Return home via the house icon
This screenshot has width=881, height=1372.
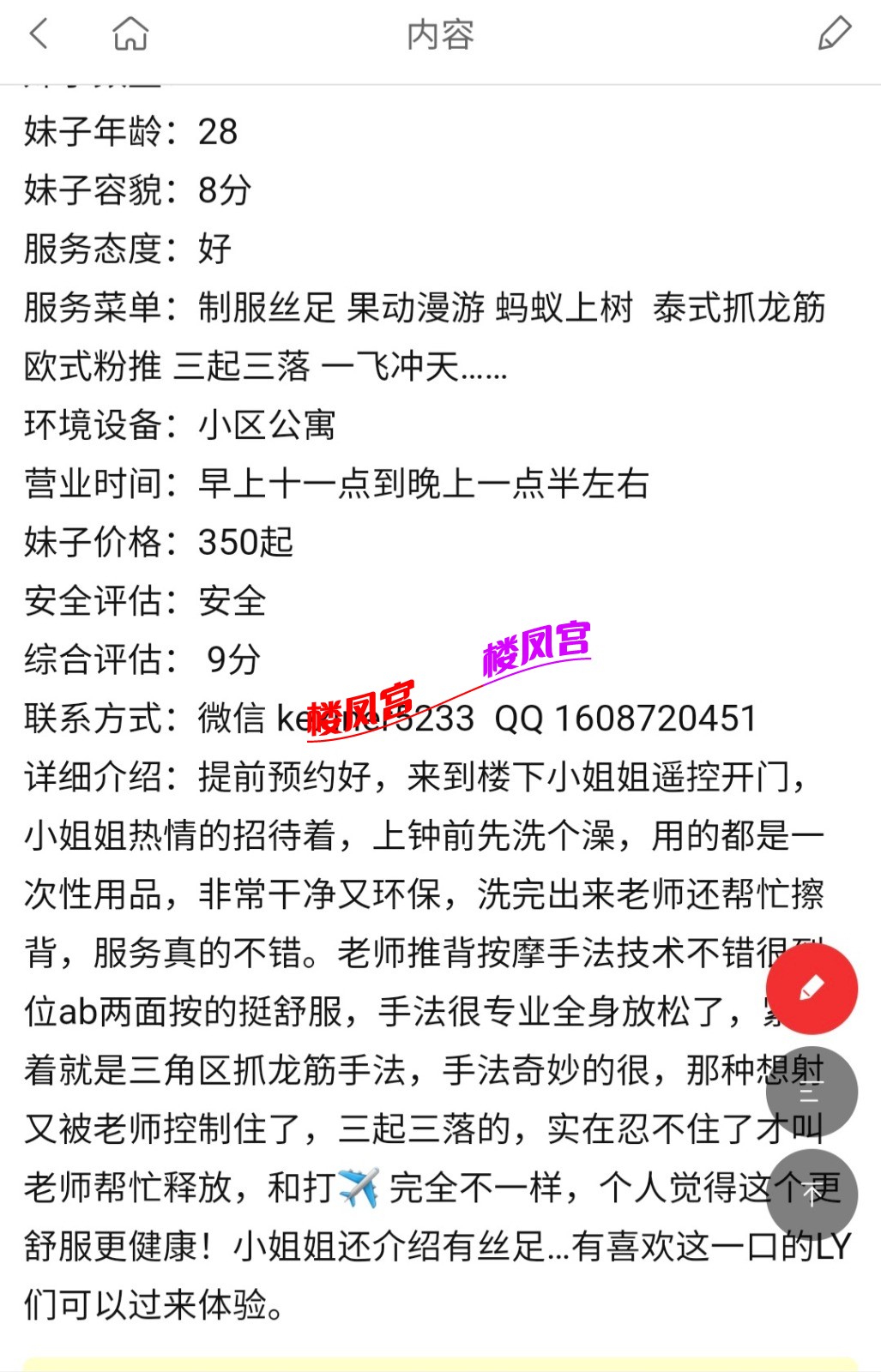[x=130, y=36]
